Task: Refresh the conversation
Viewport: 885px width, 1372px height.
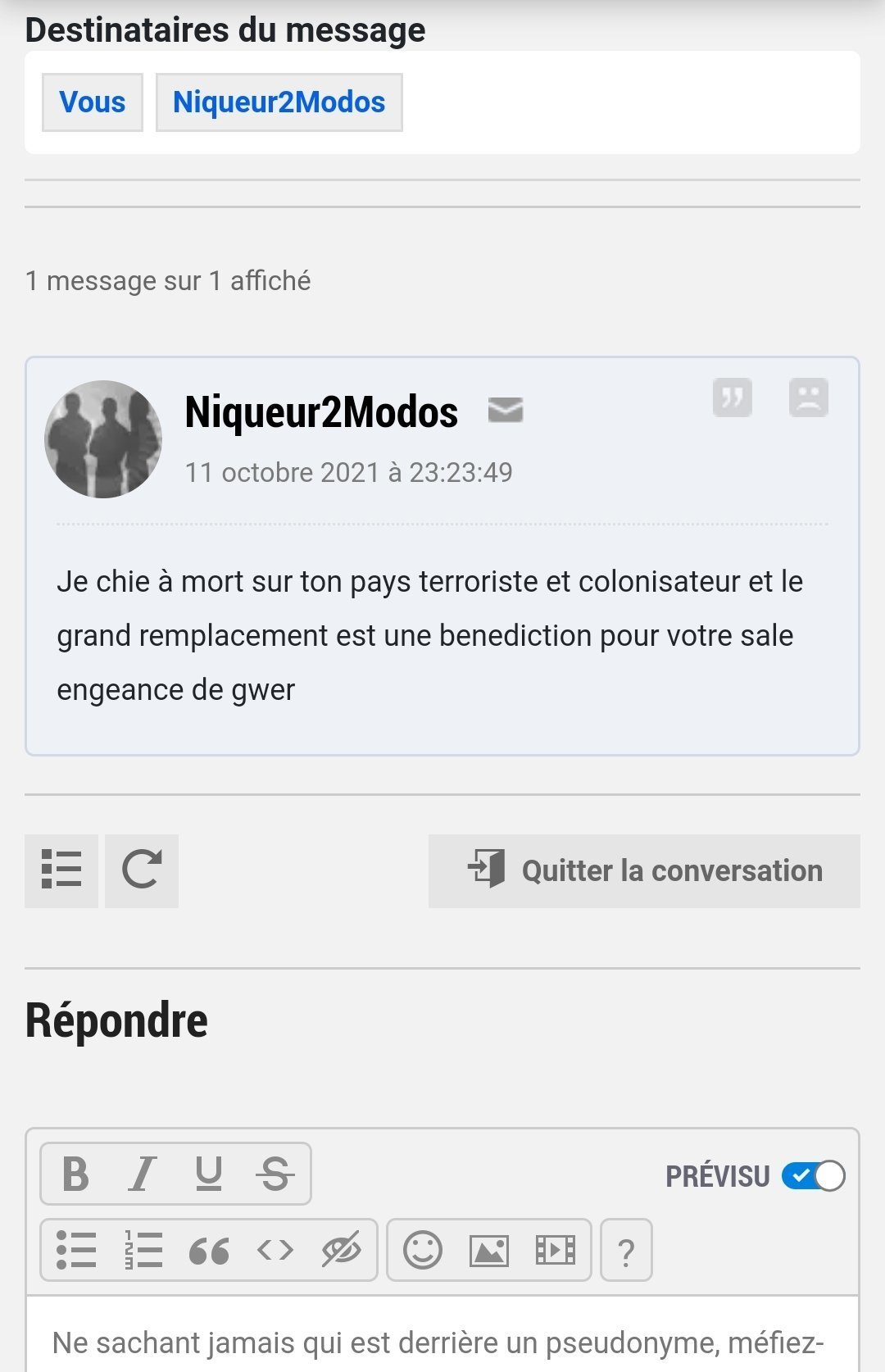Action: [x=142, y=870]
